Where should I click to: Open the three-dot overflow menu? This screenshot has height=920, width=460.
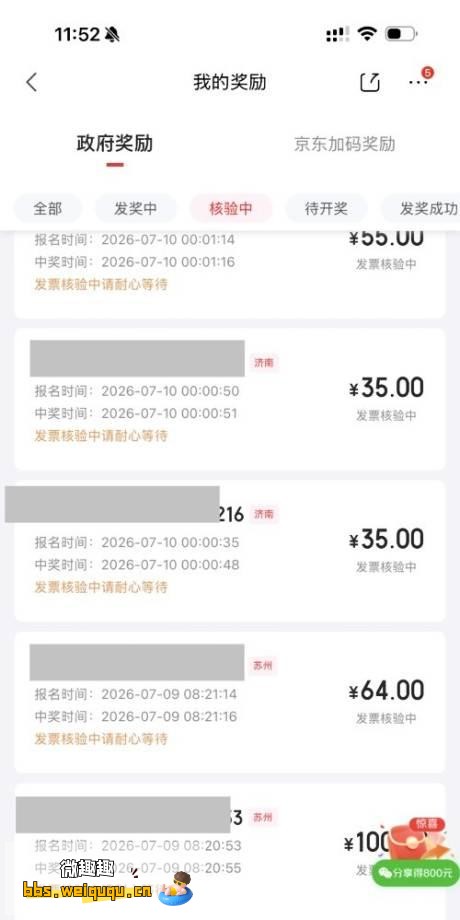point(418,82)
